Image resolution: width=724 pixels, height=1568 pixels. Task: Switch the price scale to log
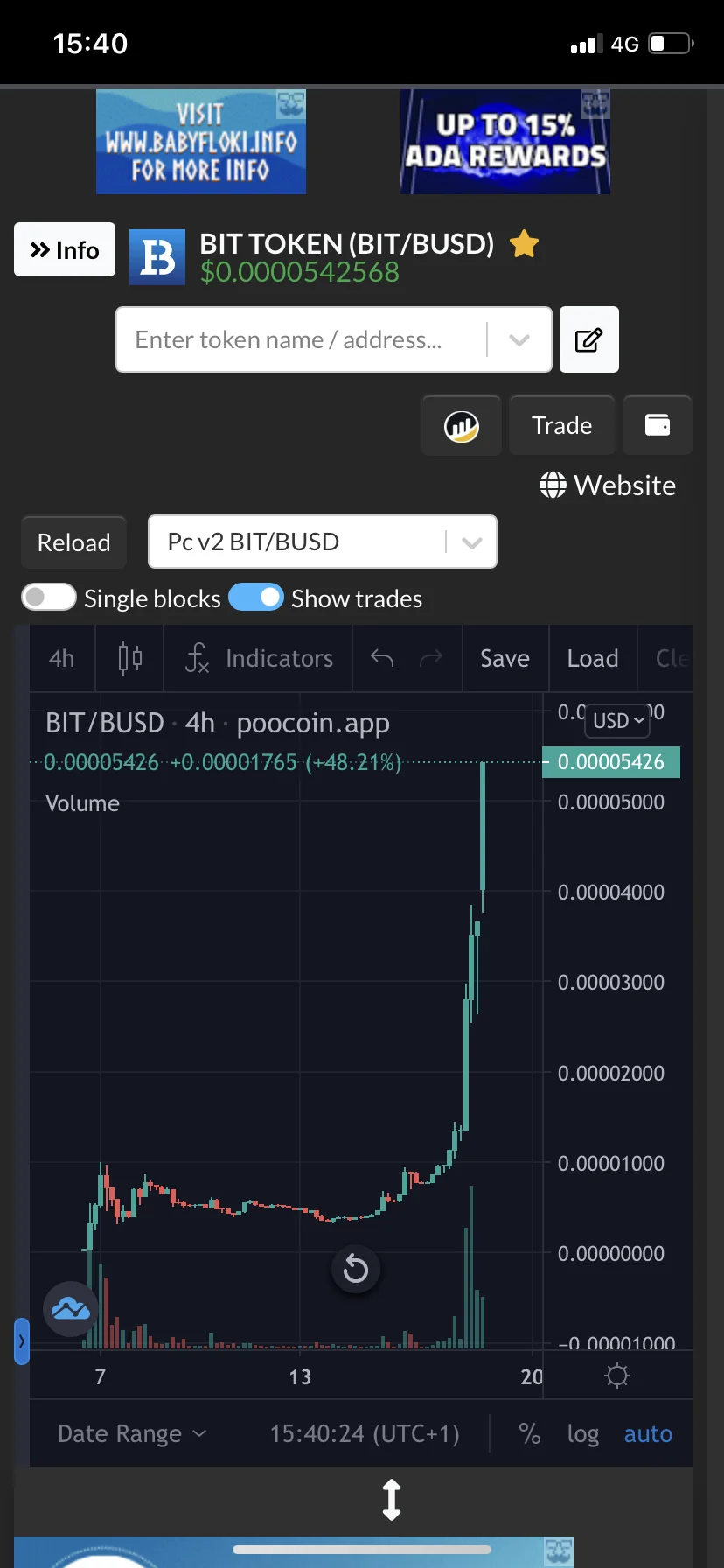point(583,1433)
